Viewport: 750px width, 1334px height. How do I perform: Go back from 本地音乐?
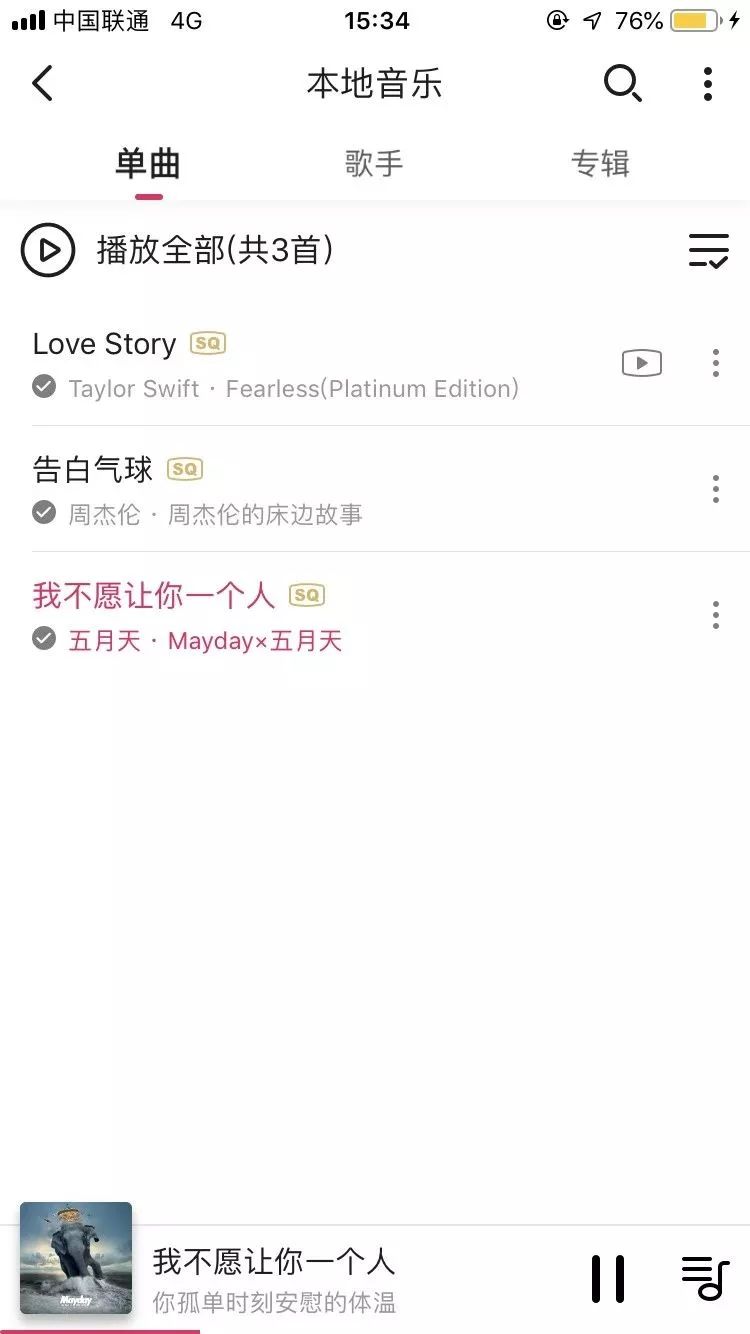(x=42, y=84)
